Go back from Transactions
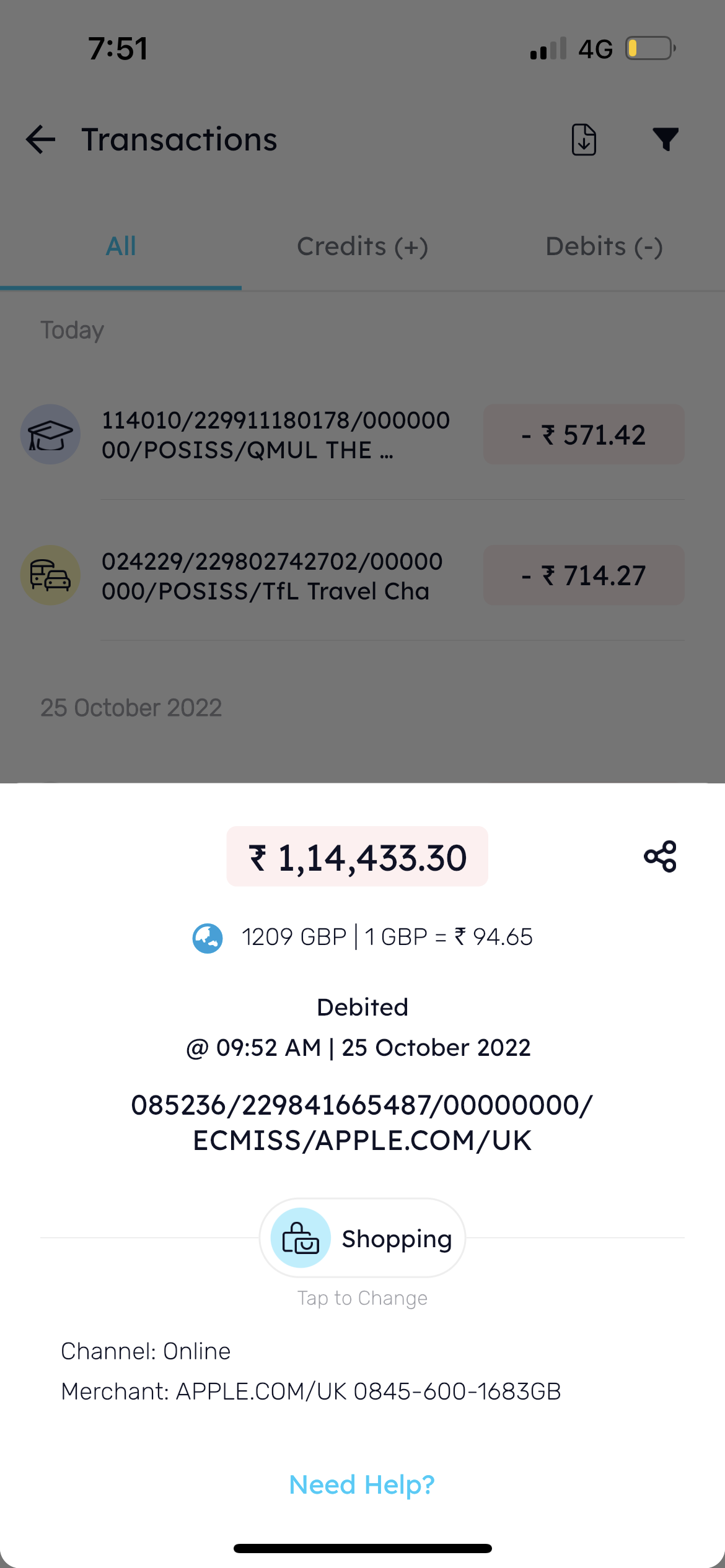 click(41, 139)
